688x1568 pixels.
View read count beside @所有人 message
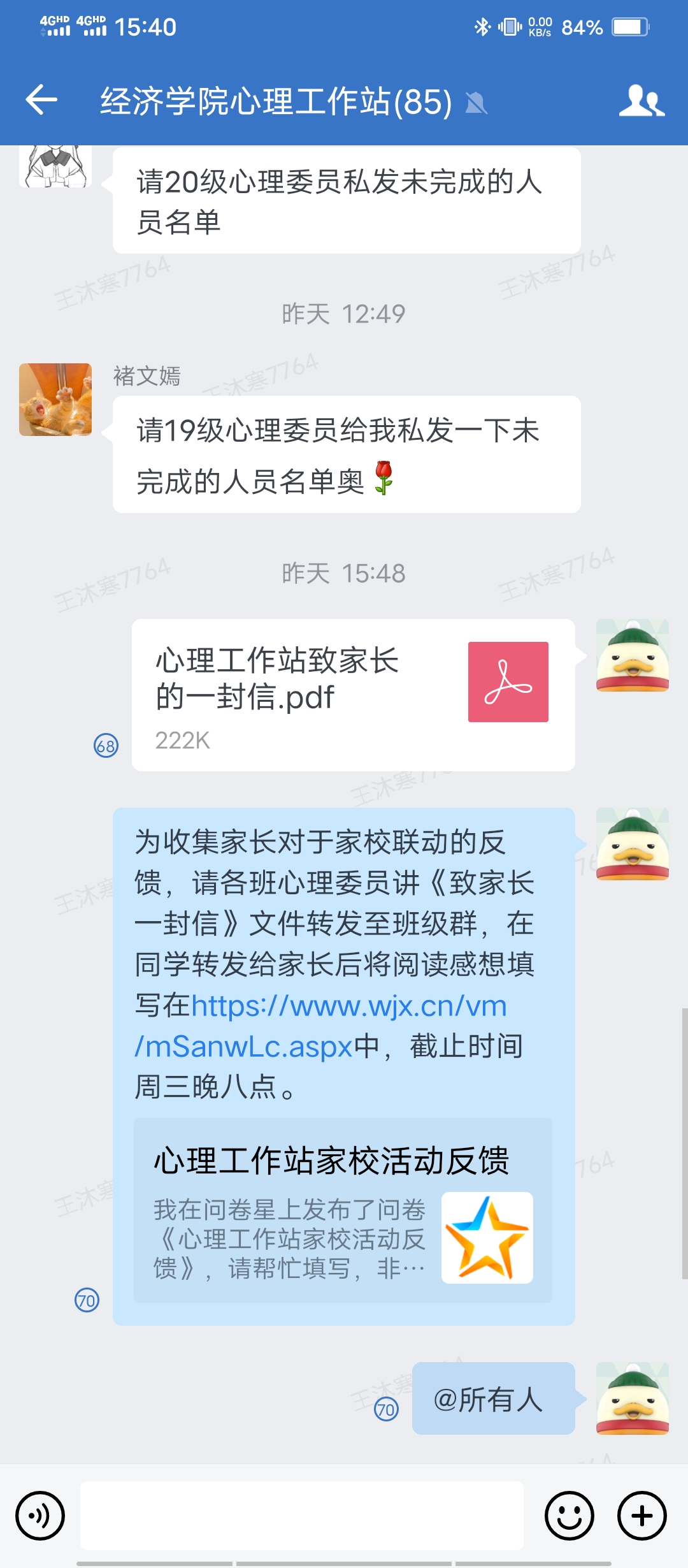pos(386,1409)
